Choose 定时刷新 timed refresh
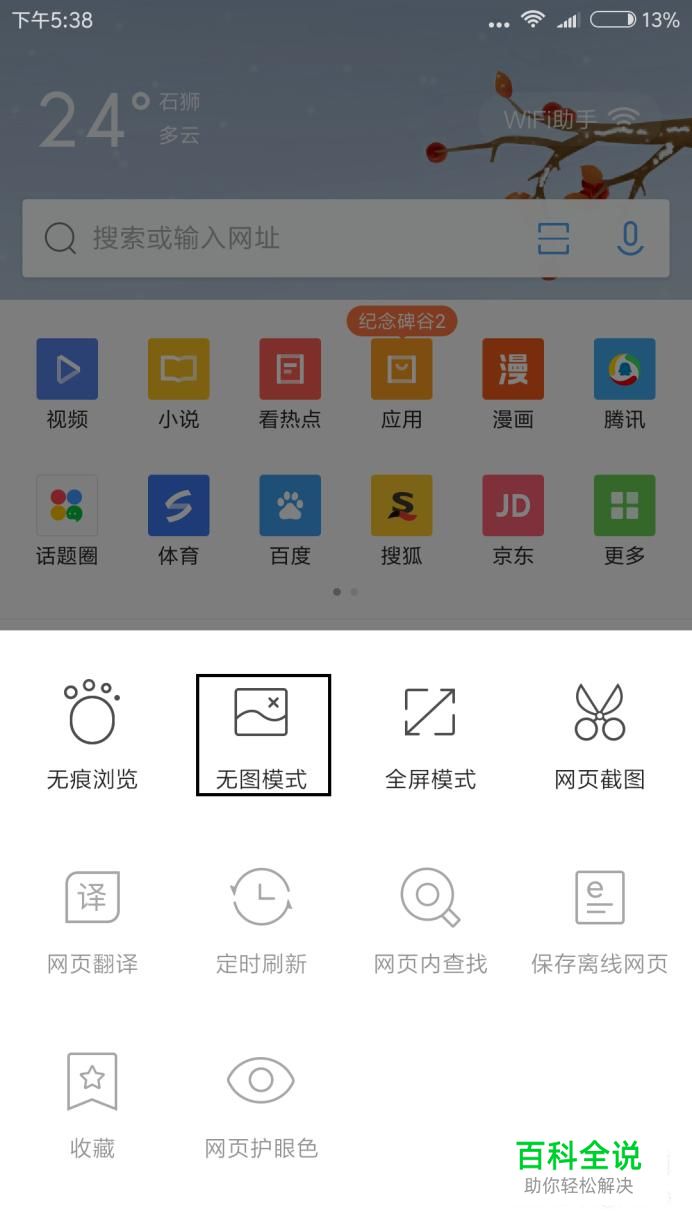The width and height of the screenshot is (692, 1230). pyautogui.click(x=261, y=921)
